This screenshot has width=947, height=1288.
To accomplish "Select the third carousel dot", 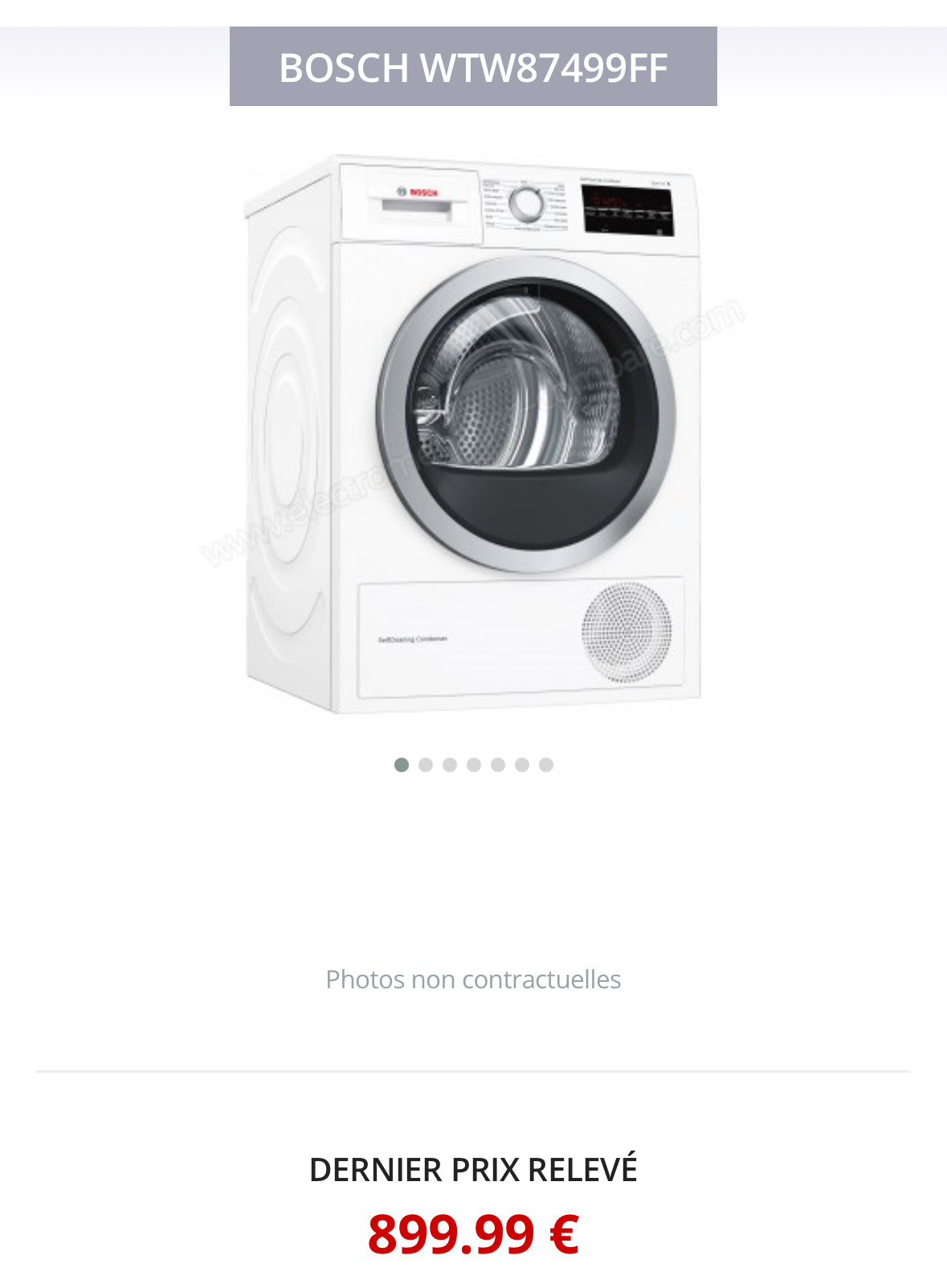I will coord(449,765).
